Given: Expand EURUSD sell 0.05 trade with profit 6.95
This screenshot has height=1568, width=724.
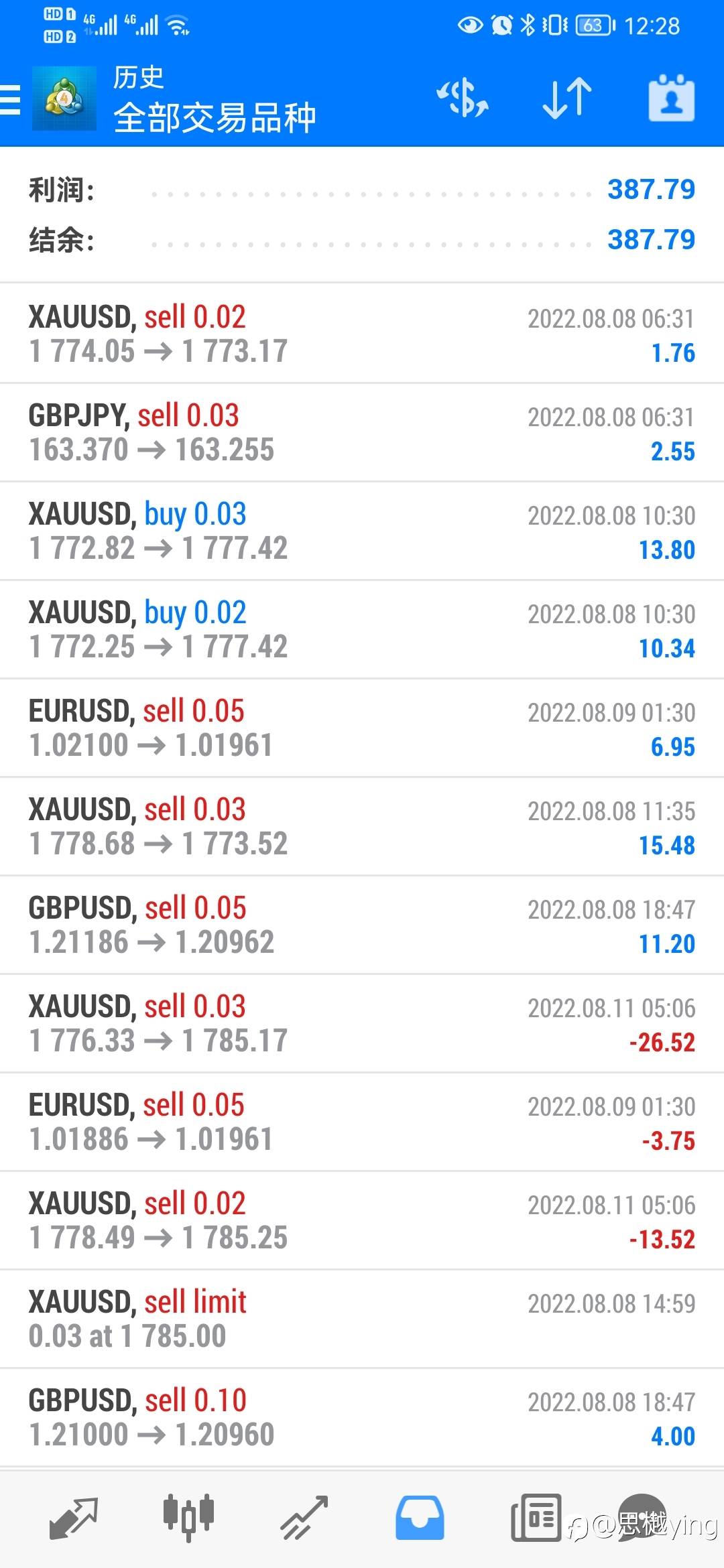Looking at the screenshot, I should (x=362, y=728).
